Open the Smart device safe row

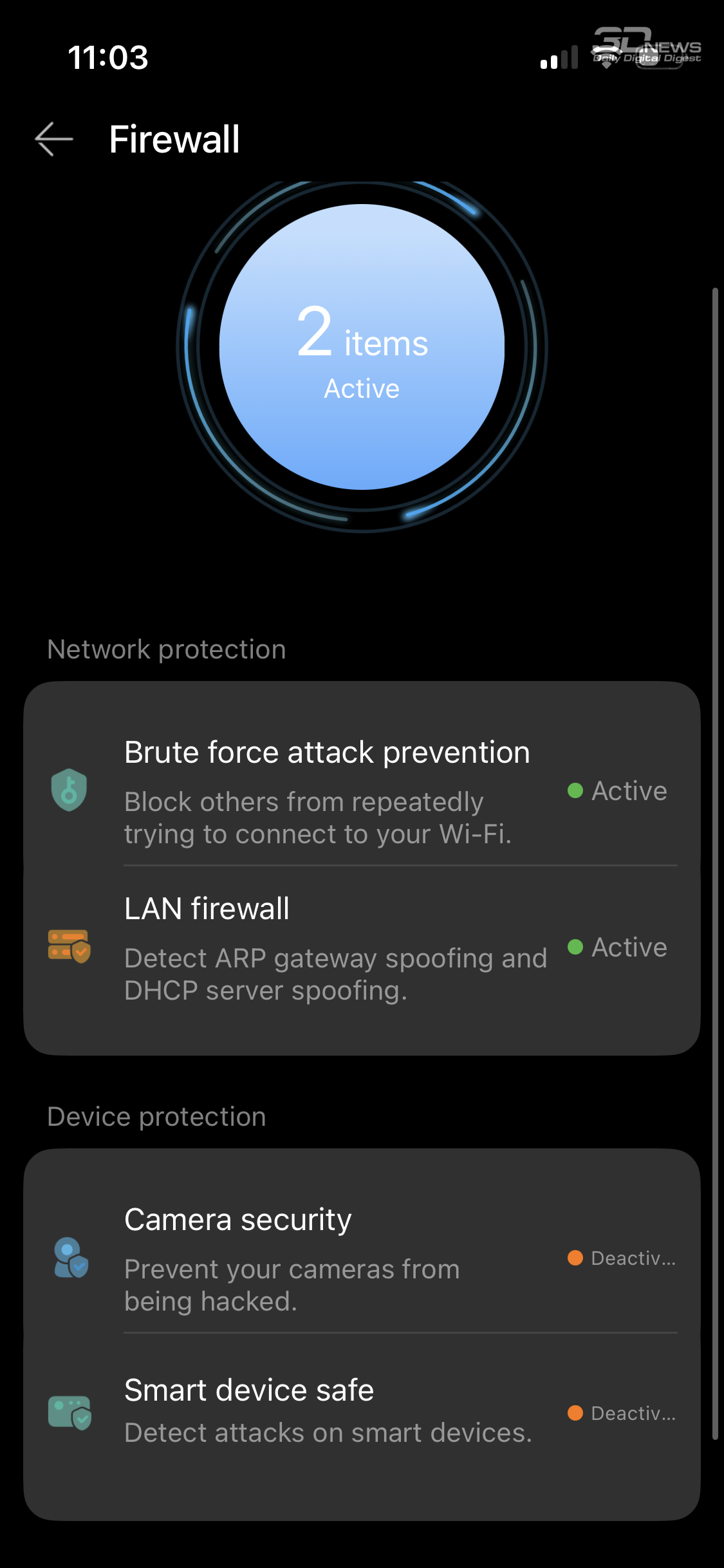point(360,1412)
